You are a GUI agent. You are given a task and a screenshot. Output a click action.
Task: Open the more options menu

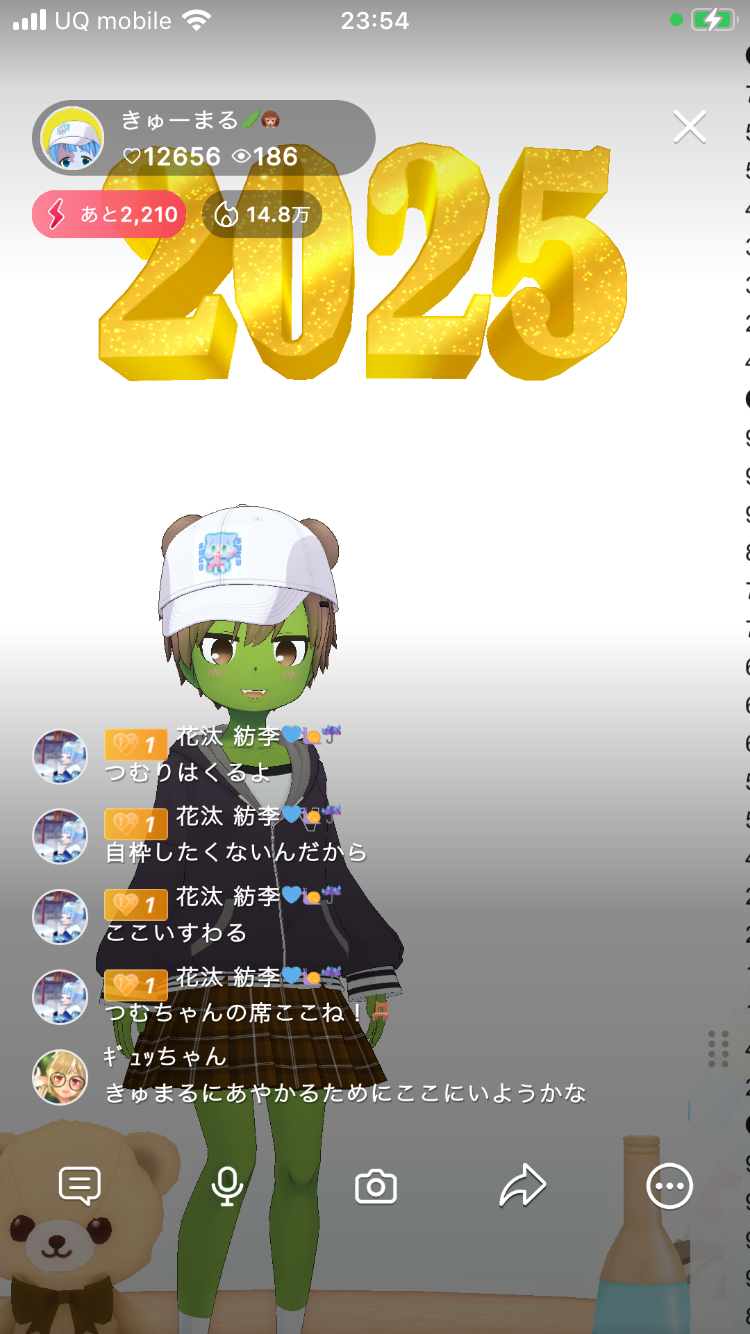[669, 1186]
